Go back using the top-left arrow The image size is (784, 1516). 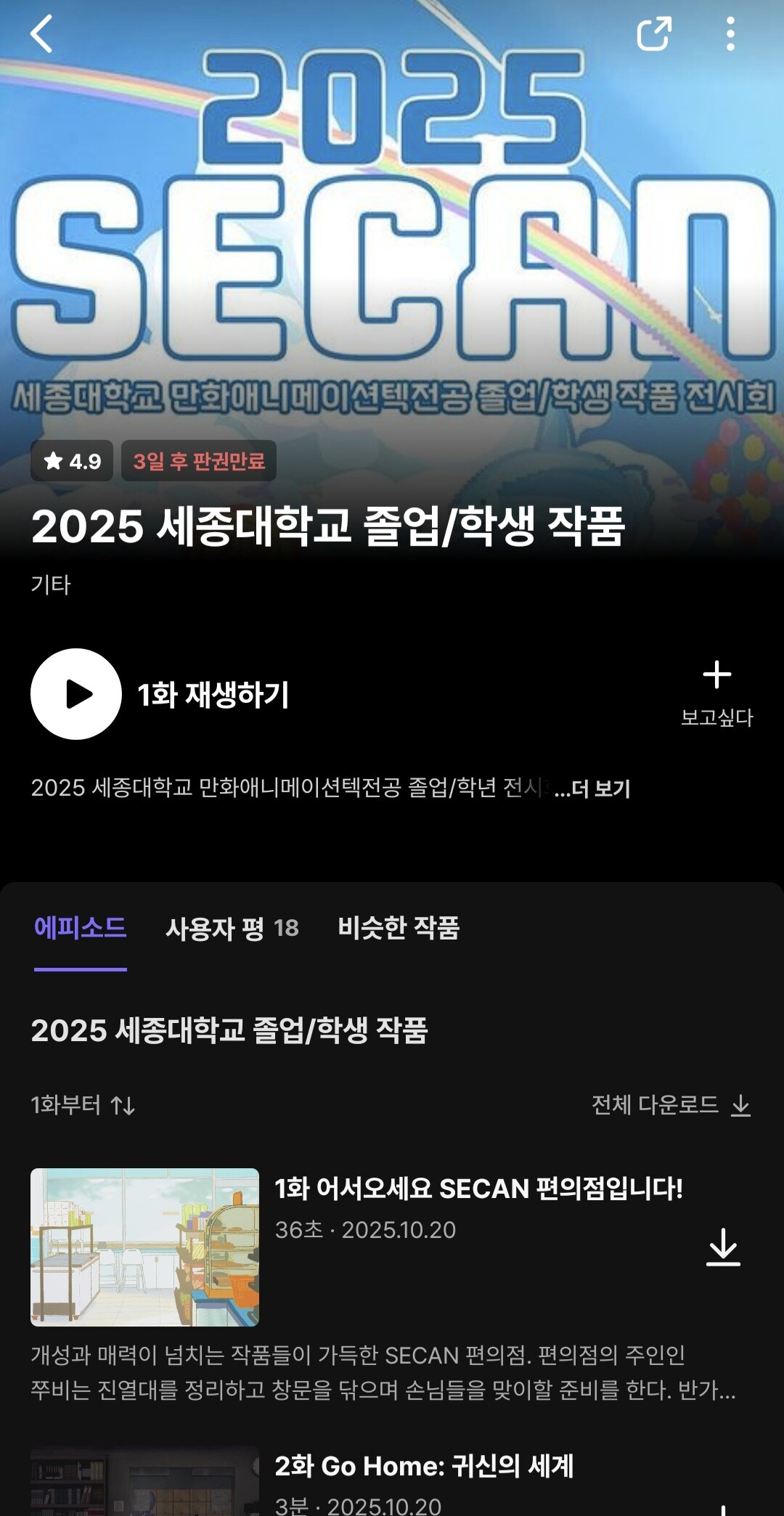(x=41, y=34)
